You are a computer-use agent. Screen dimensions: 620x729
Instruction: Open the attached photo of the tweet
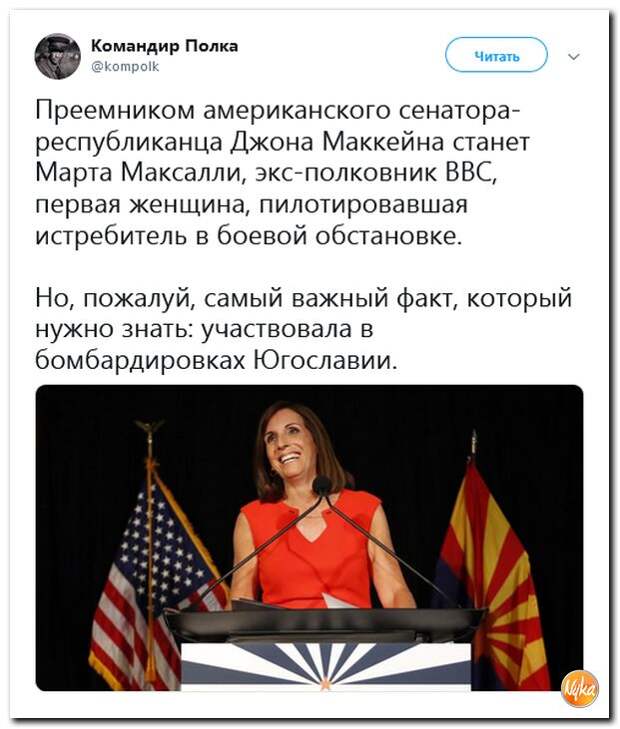point(309,537)
